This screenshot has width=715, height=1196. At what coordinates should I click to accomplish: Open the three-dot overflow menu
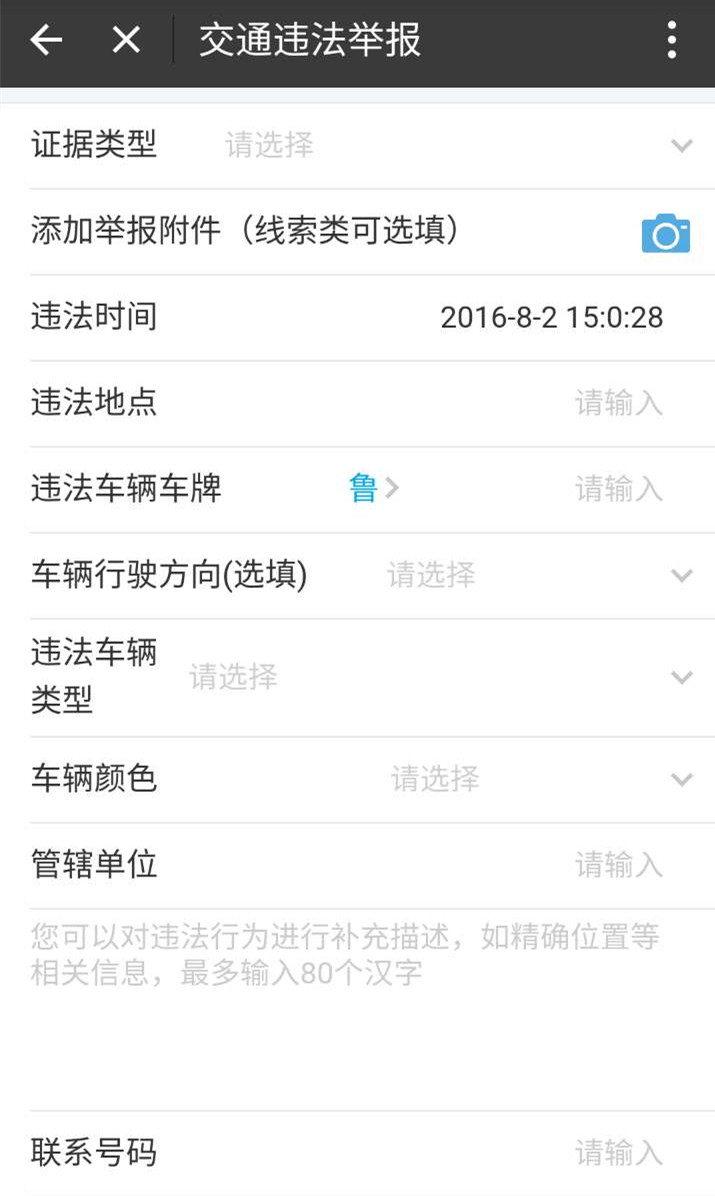(x=671, y=40)
